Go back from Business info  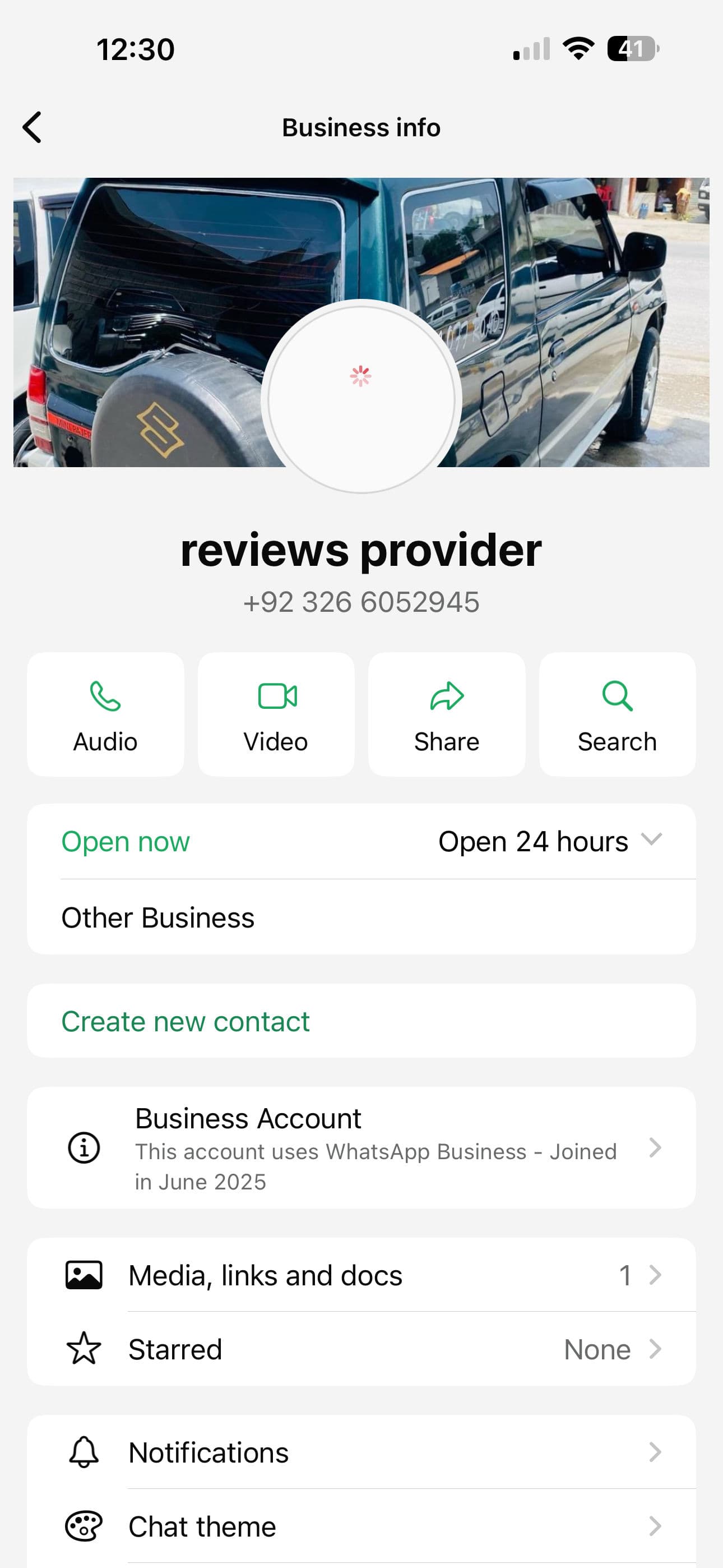(x=33, y=127)
